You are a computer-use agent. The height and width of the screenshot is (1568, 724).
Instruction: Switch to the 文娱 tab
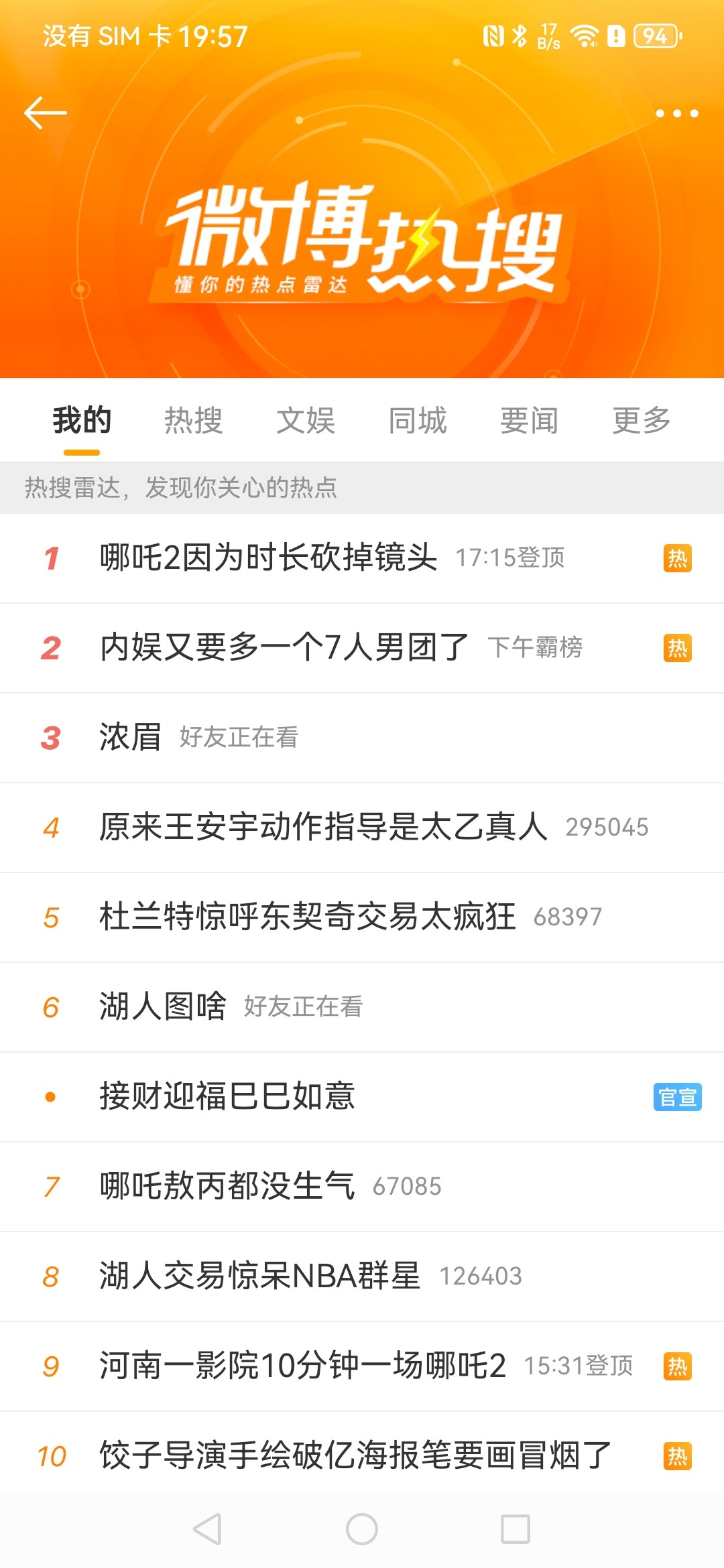tap(306, 420)
